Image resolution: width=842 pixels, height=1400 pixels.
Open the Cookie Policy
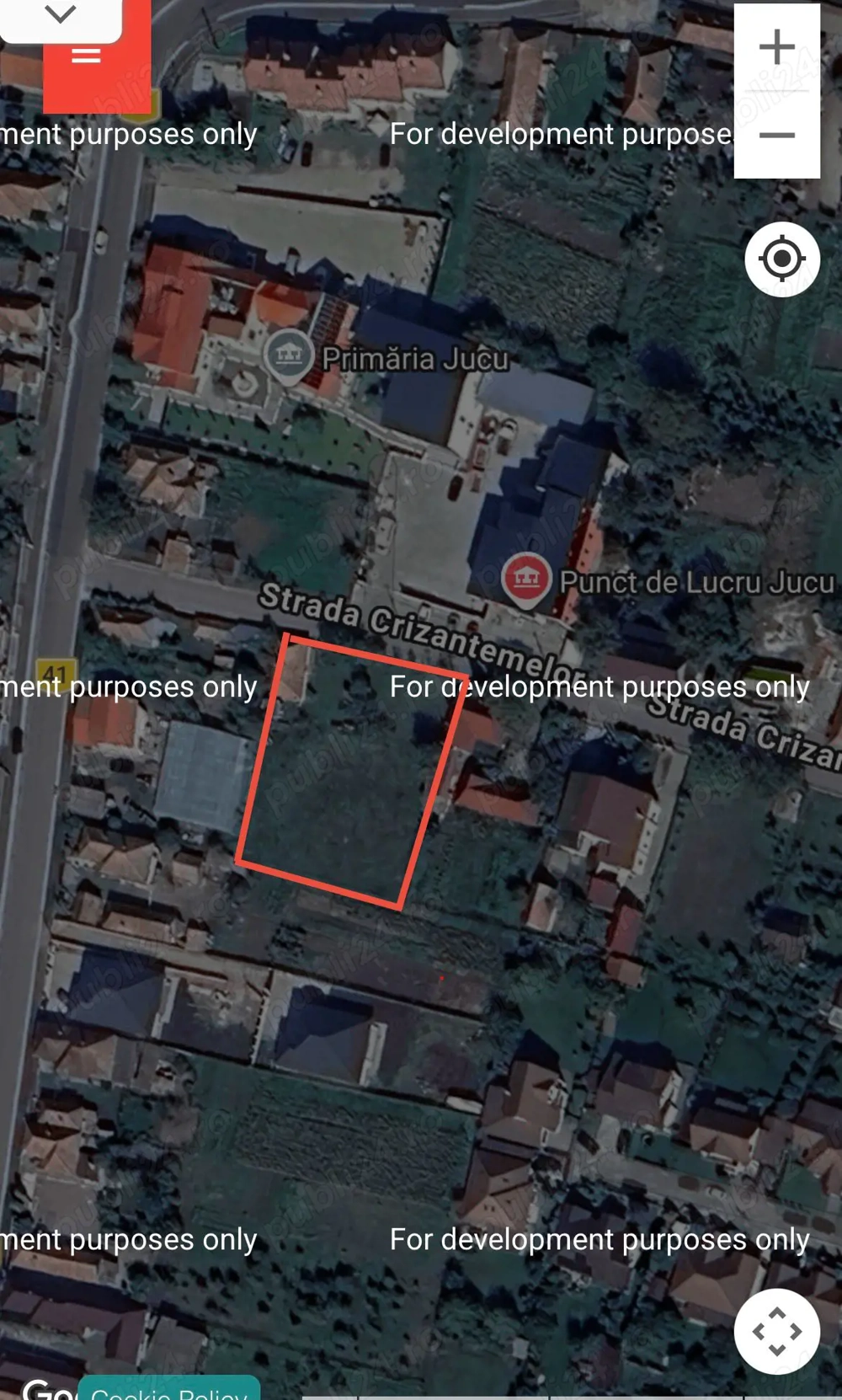tap(168, 1390)
